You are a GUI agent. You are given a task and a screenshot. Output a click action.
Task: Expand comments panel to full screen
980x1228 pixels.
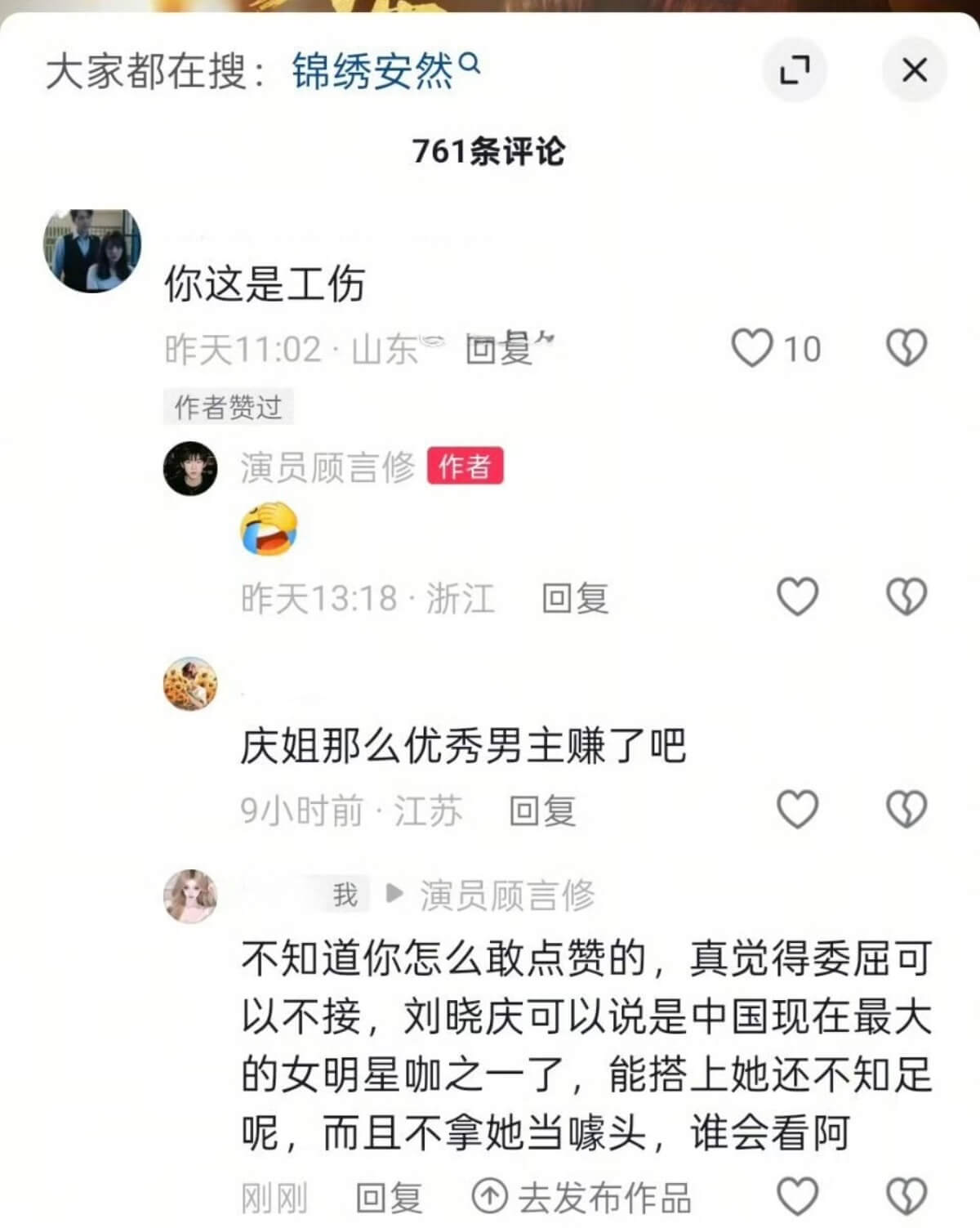pos(794,70)
